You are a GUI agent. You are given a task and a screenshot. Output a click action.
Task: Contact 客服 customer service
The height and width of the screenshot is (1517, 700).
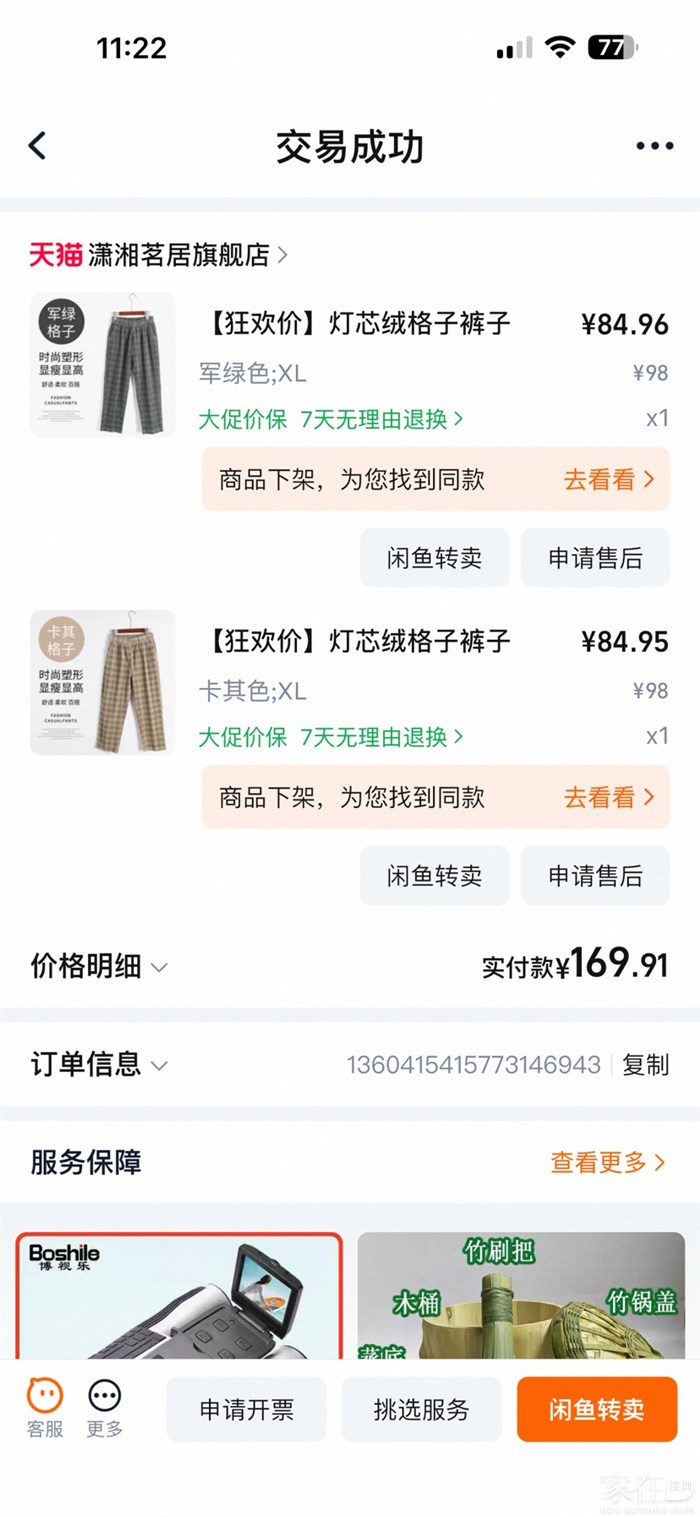[x=45, y=1407]
